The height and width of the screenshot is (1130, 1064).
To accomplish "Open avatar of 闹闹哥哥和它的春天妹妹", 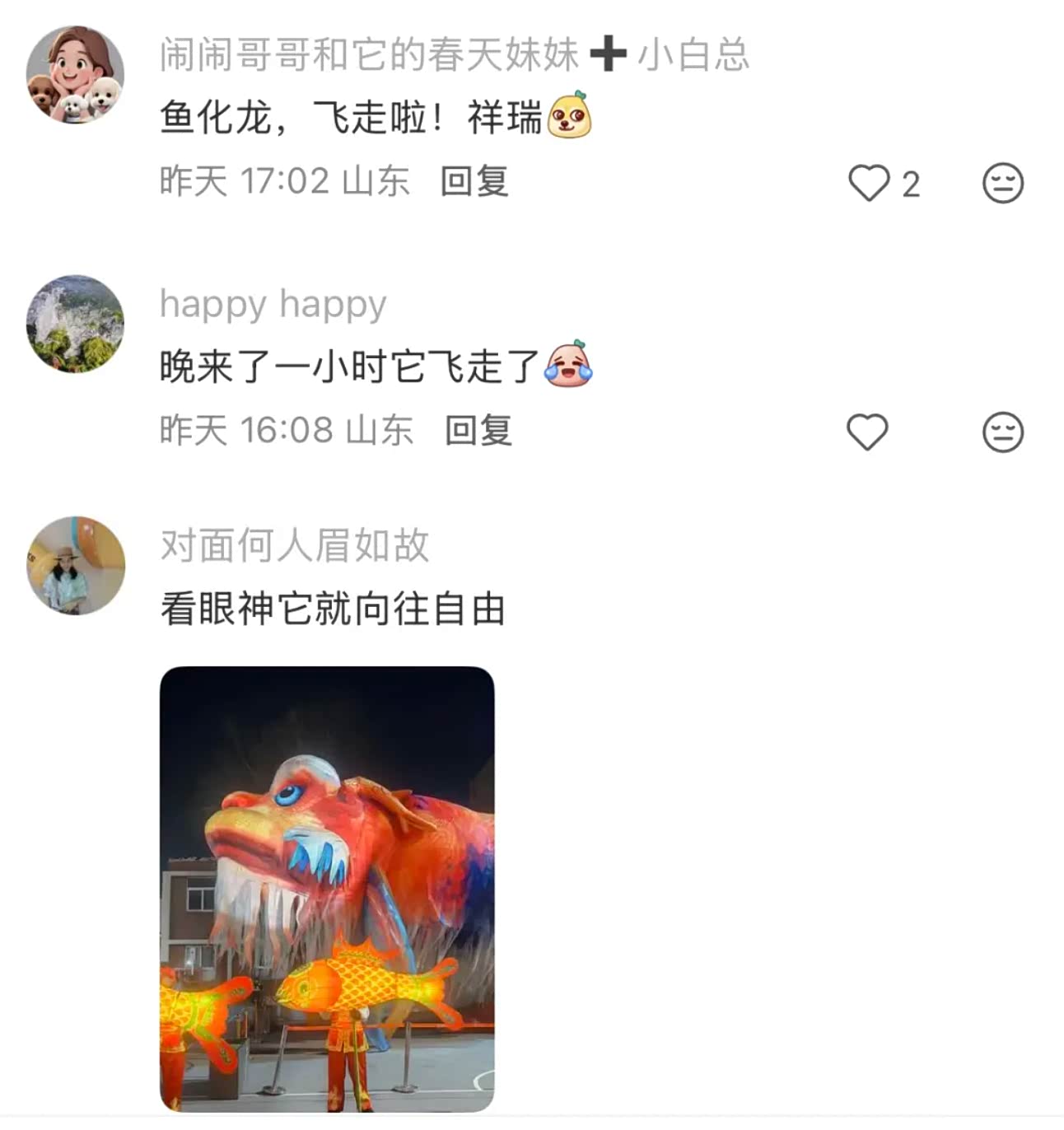I will coord(76,75).
